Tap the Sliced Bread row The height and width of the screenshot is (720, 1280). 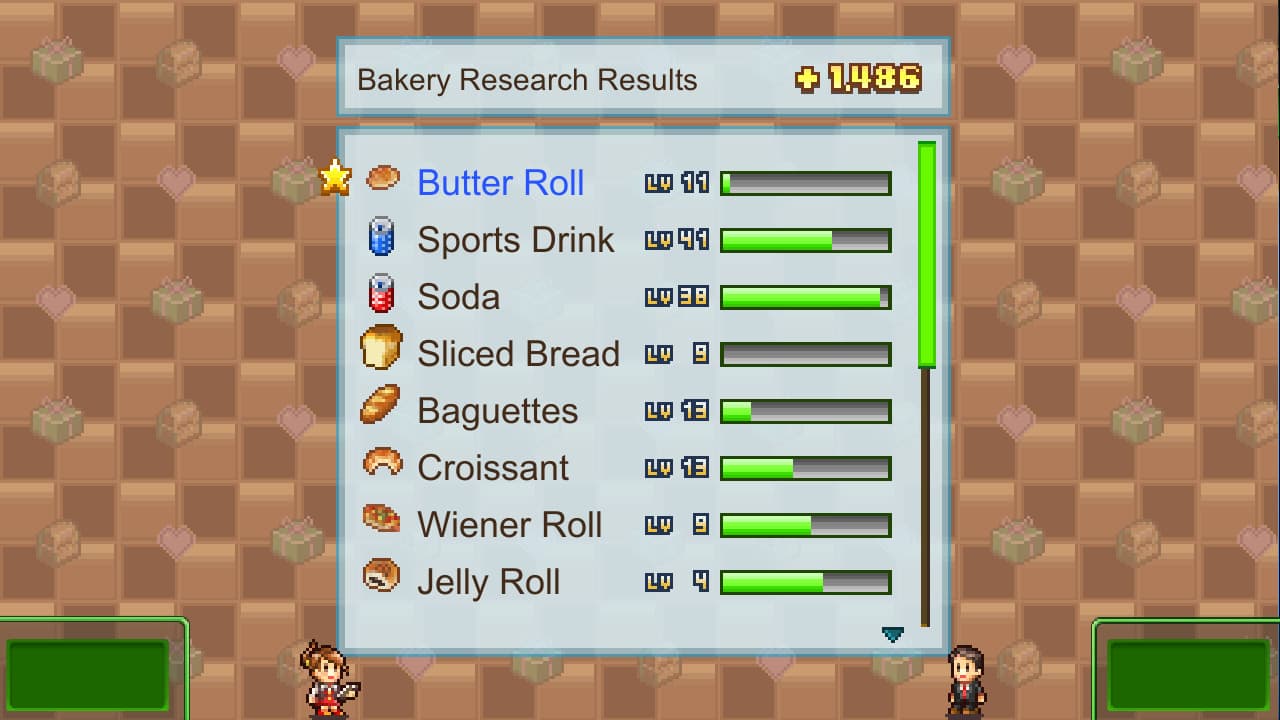[518, 354]
